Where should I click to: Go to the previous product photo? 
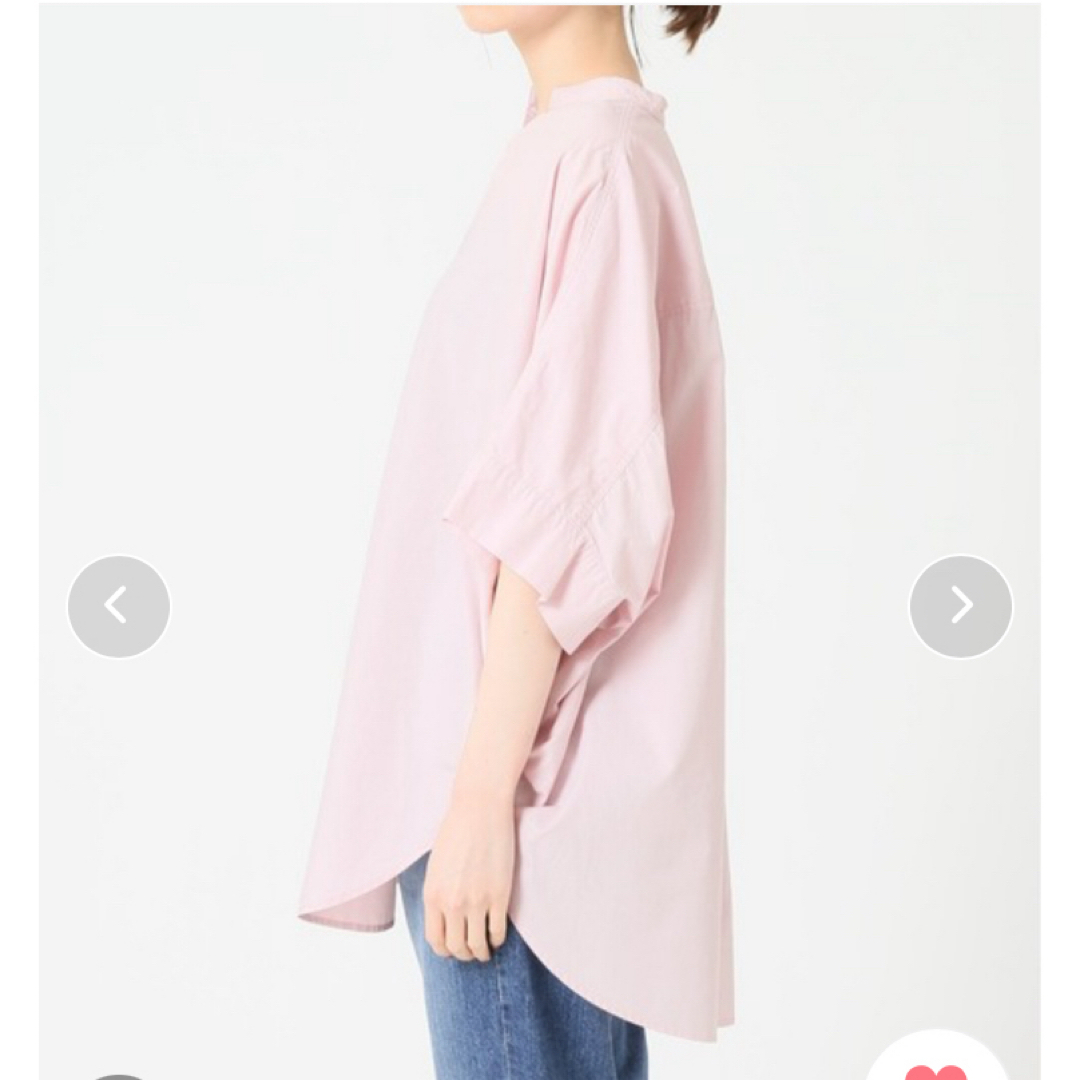click(119, 606)
